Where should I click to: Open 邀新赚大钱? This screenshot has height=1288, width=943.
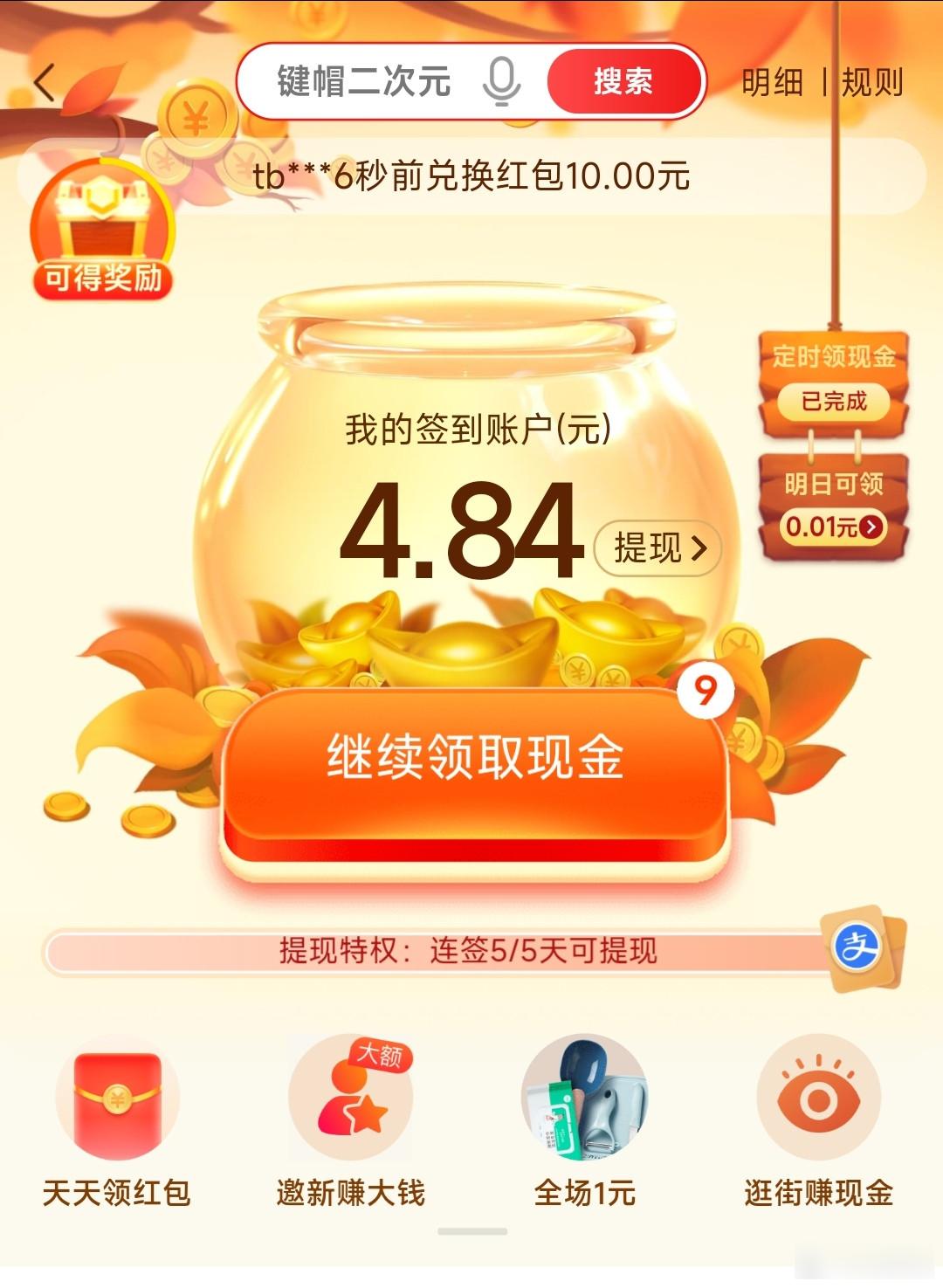tap(350, 1122)
